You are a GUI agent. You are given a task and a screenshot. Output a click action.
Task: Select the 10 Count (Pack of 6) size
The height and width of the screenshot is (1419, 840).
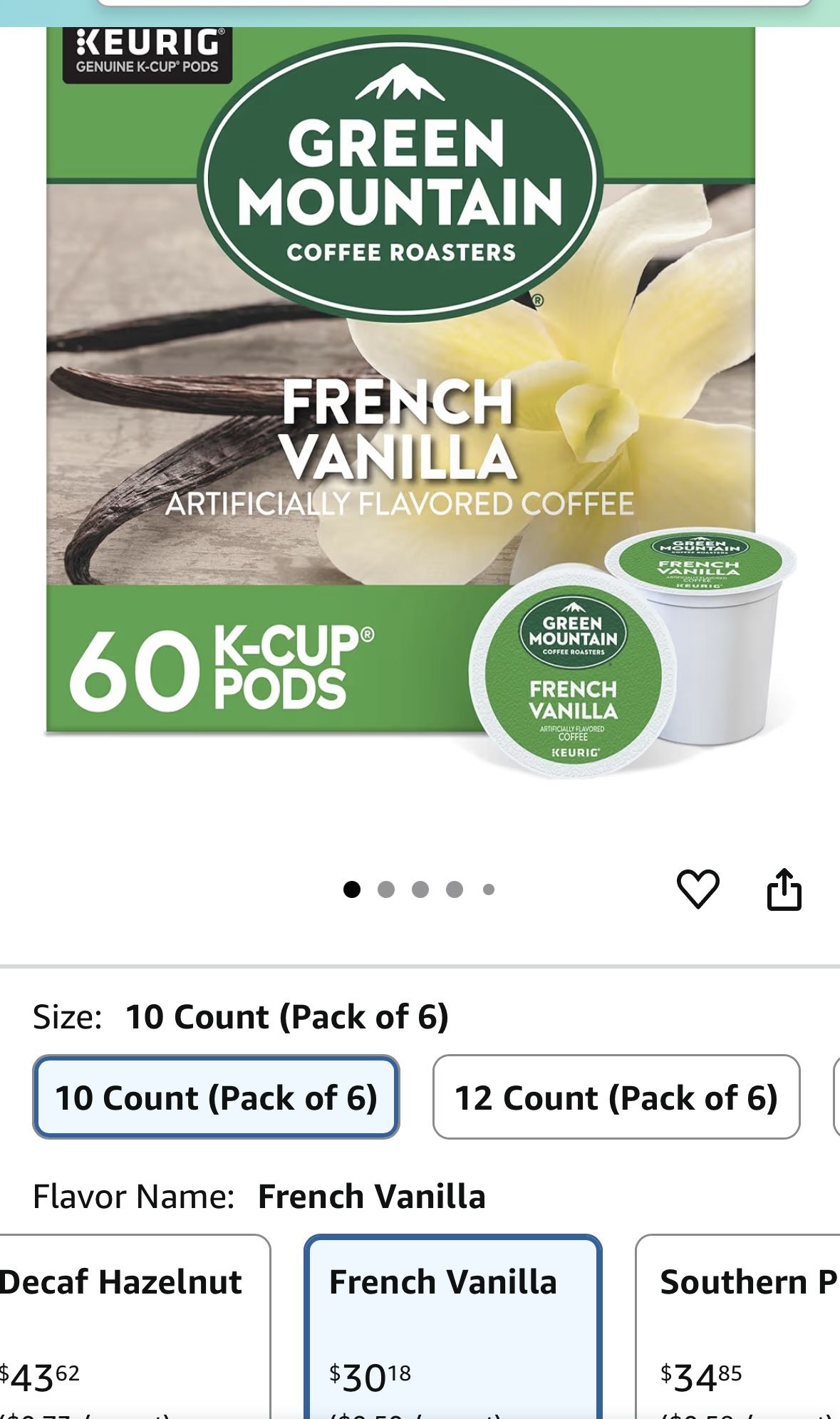coord(217,1097)
